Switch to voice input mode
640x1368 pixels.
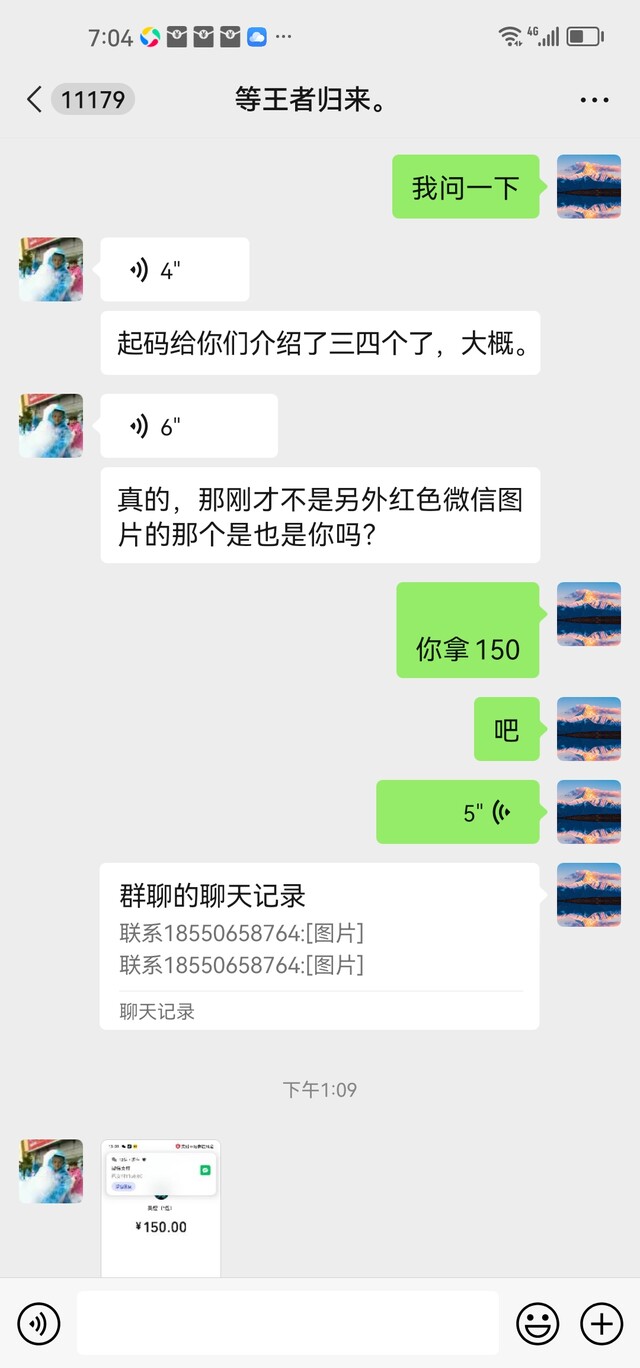(x=39, y=1324)
